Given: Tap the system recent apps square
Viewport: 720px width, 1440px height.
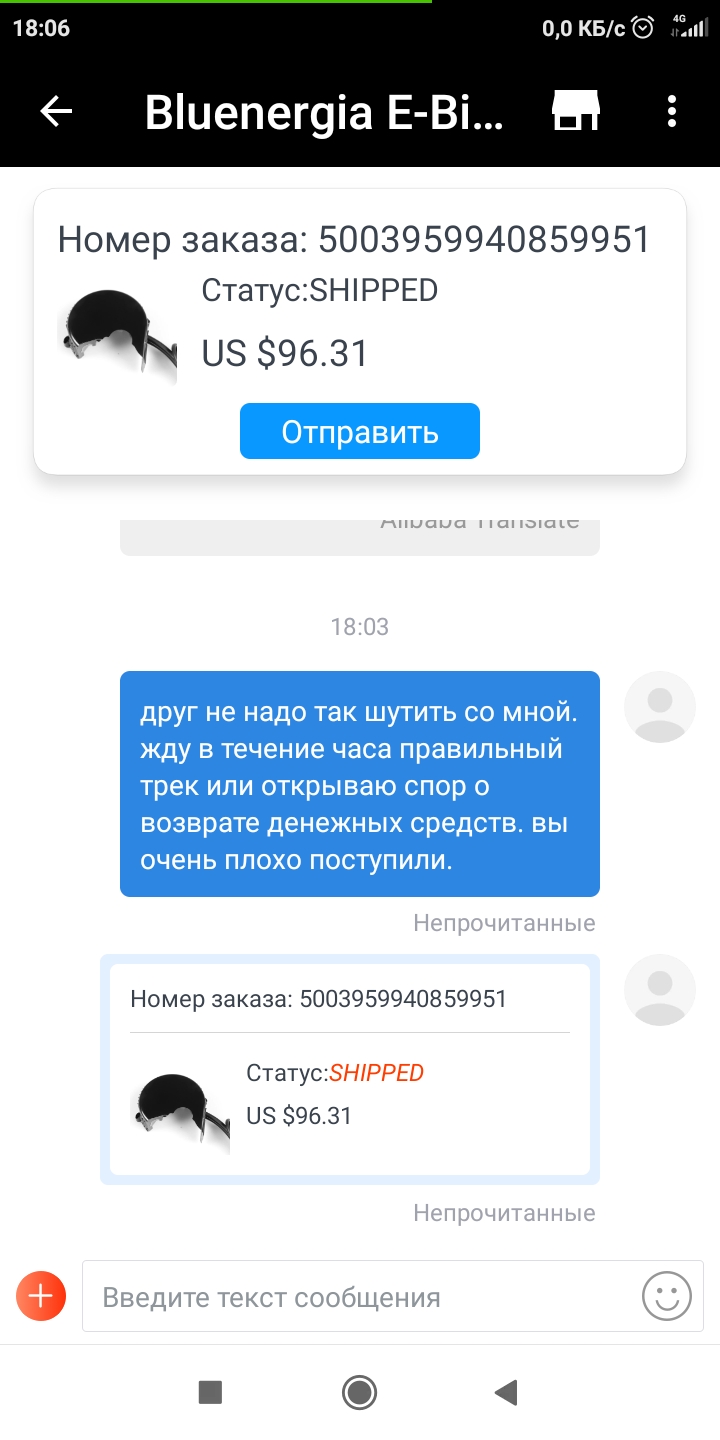Looking at the screenshot, I should (210, 1391).
